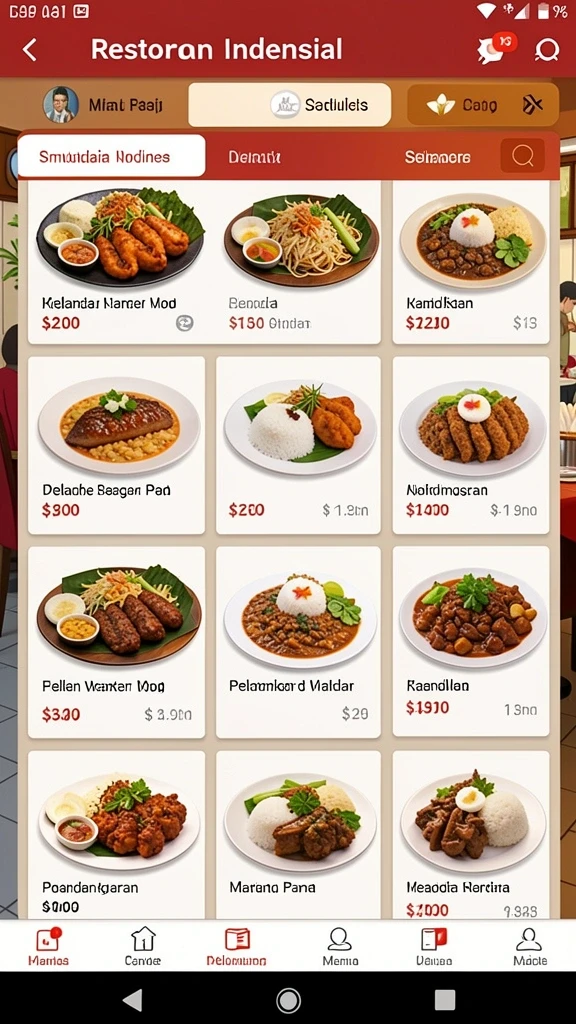Open the Kelandar Namer Mod dish card
The width and height of the screenshot is (576, 1024).
click(116, 263)
